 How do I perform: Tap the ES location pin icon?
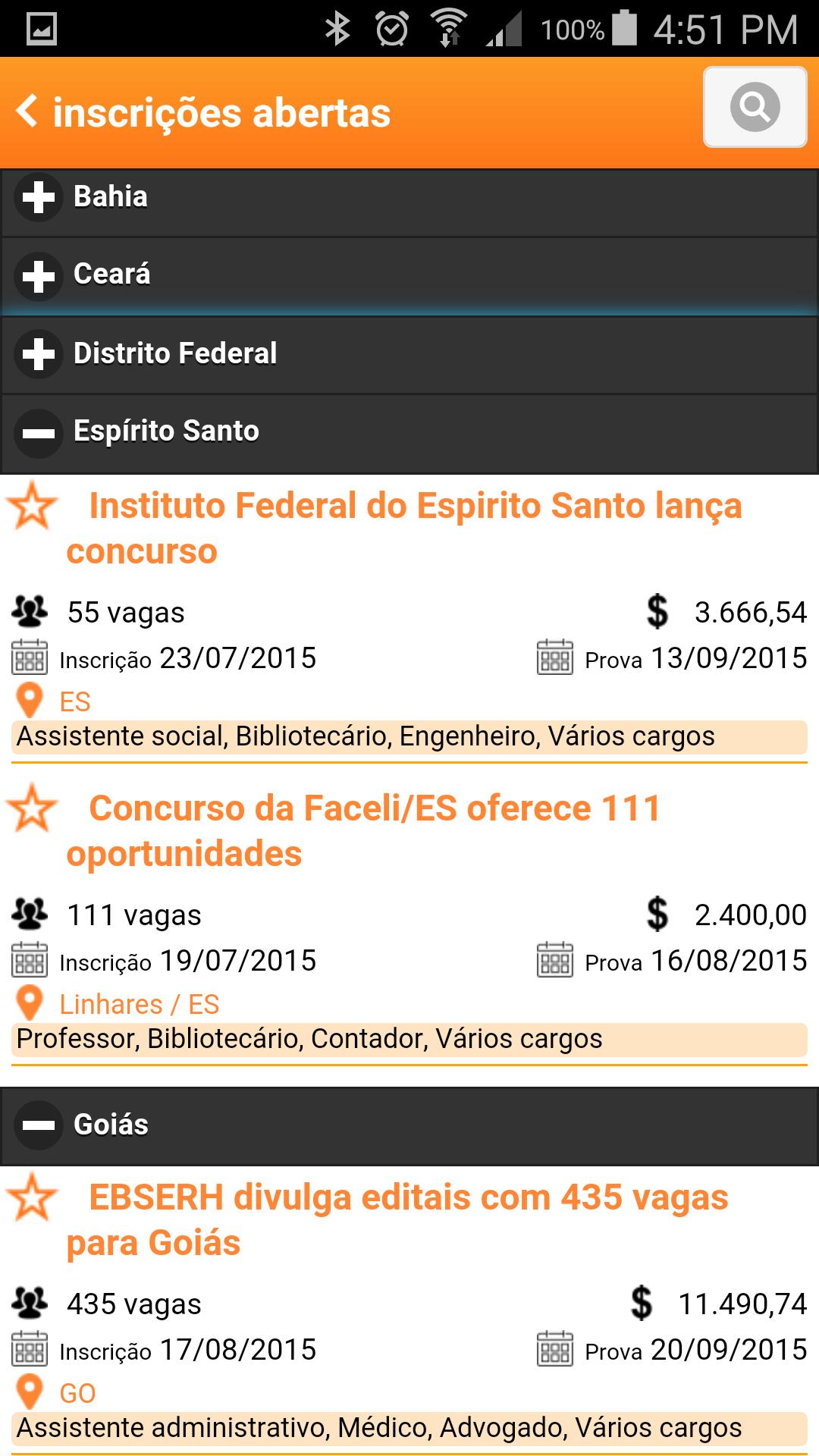[x=30, y=698]
